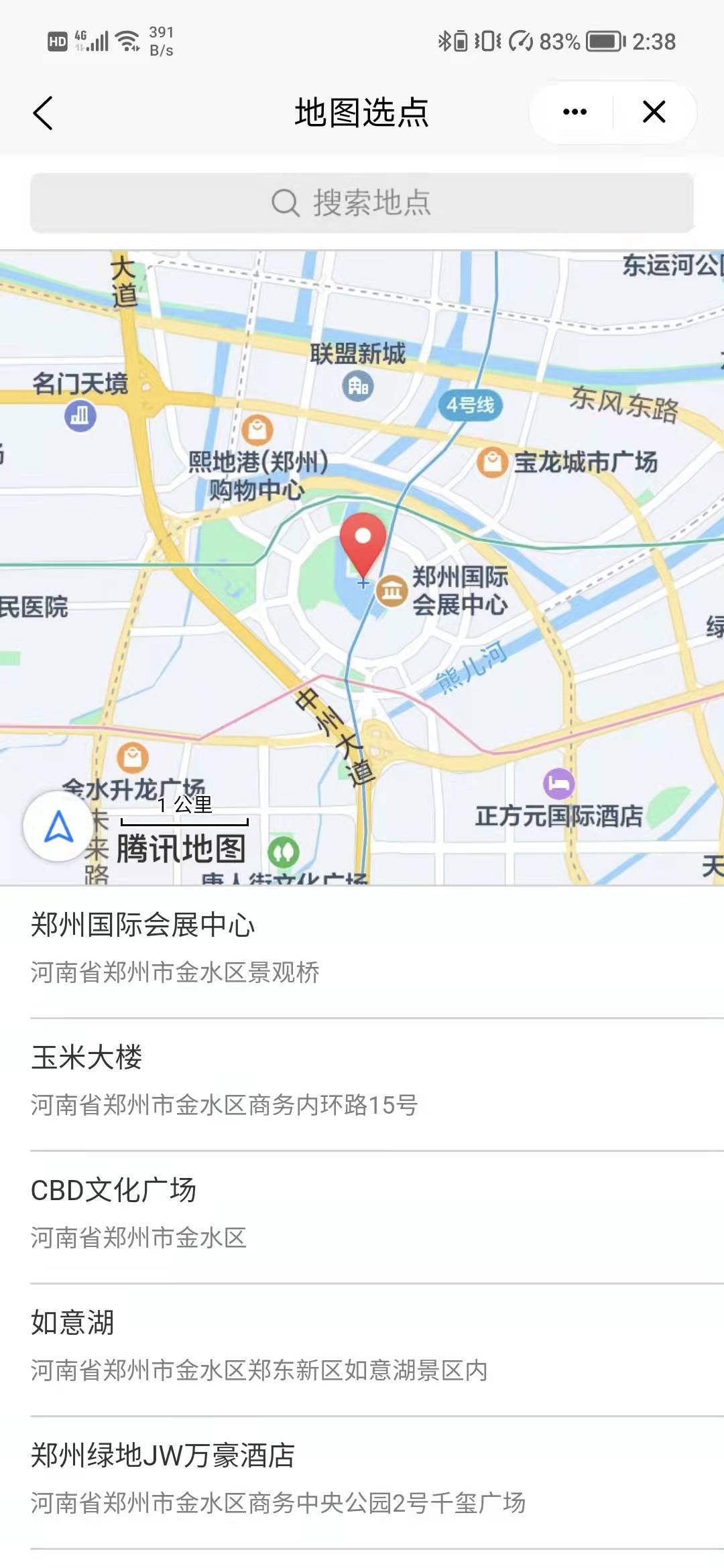Select the 熙地港购物中心 shopping bag icon
Viewport: 724px width, 1568px height.
(257, 429)
